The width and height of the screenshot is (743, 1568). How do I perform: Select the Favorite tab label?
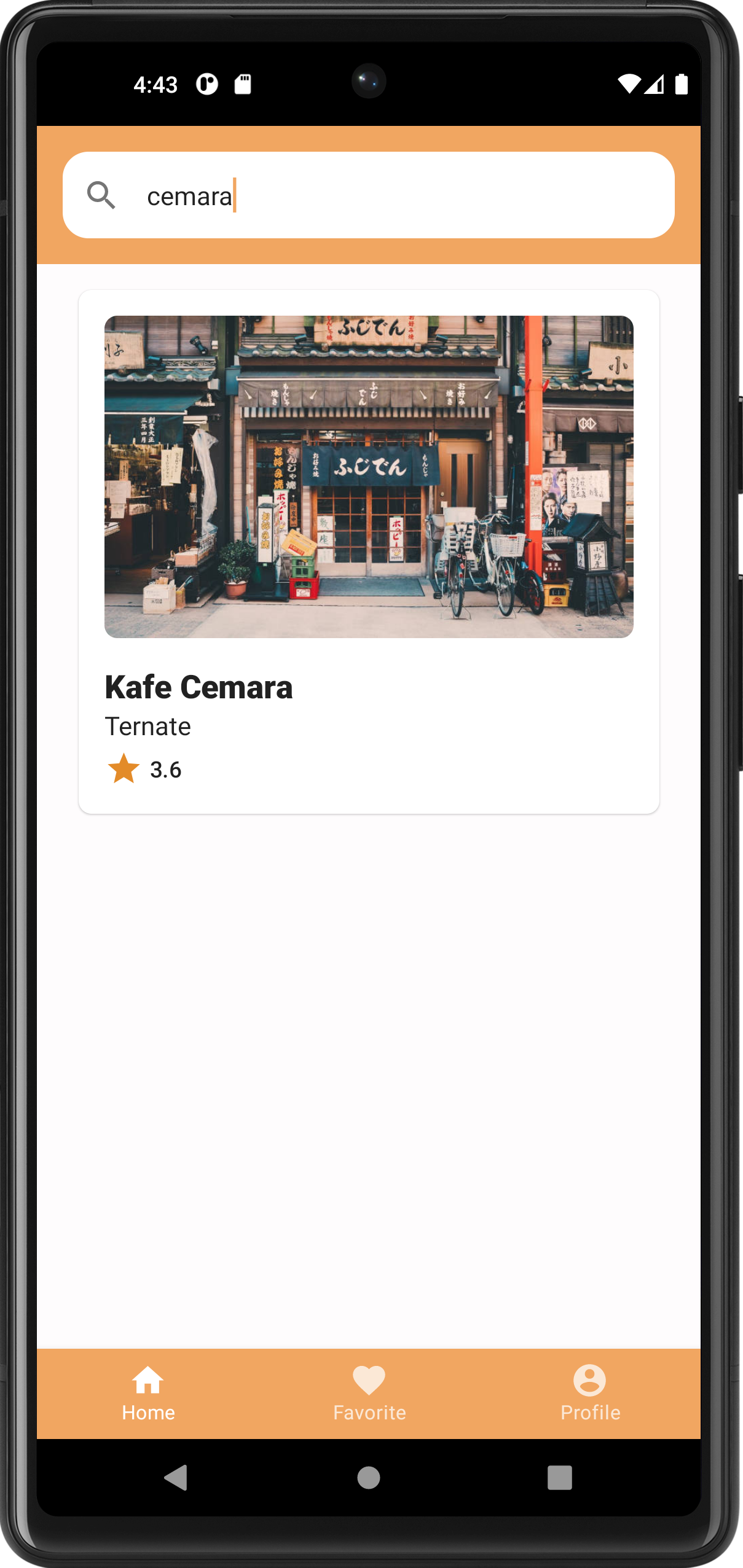[x=369, y=1412]
